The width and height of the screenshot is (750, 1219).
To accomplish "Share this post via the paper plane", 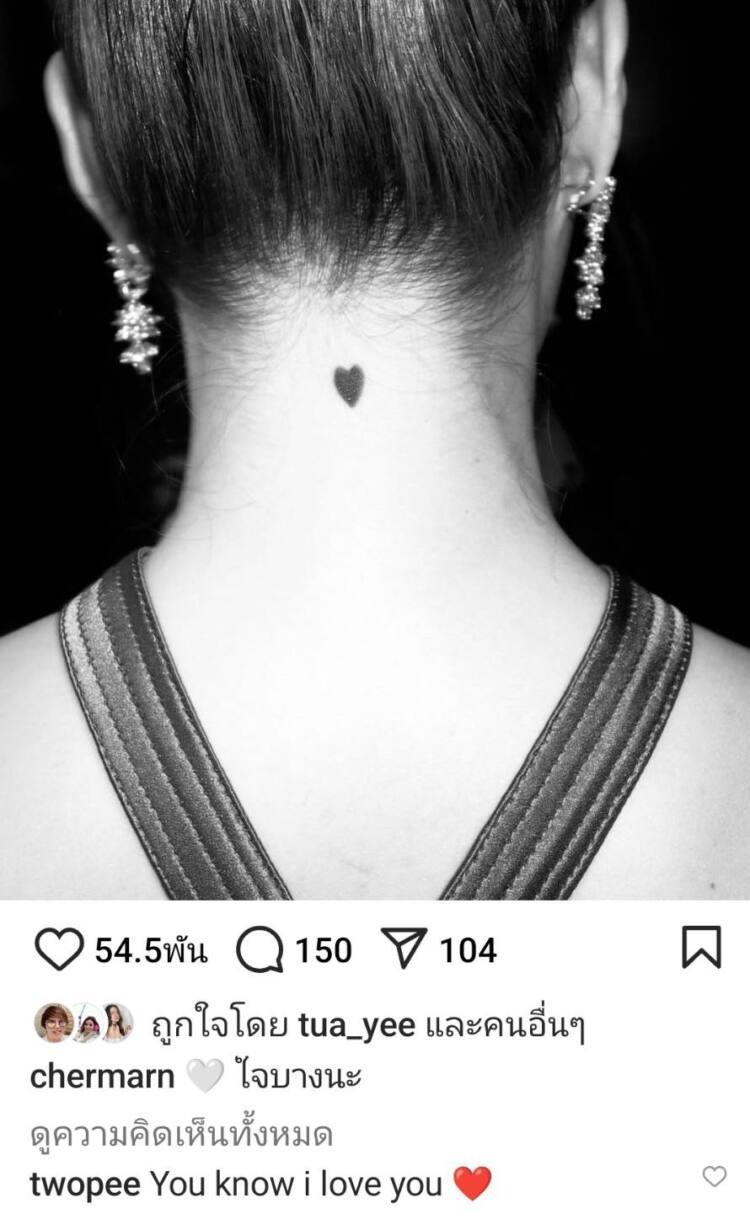I will pyautogui.click(x=406, y=950).
